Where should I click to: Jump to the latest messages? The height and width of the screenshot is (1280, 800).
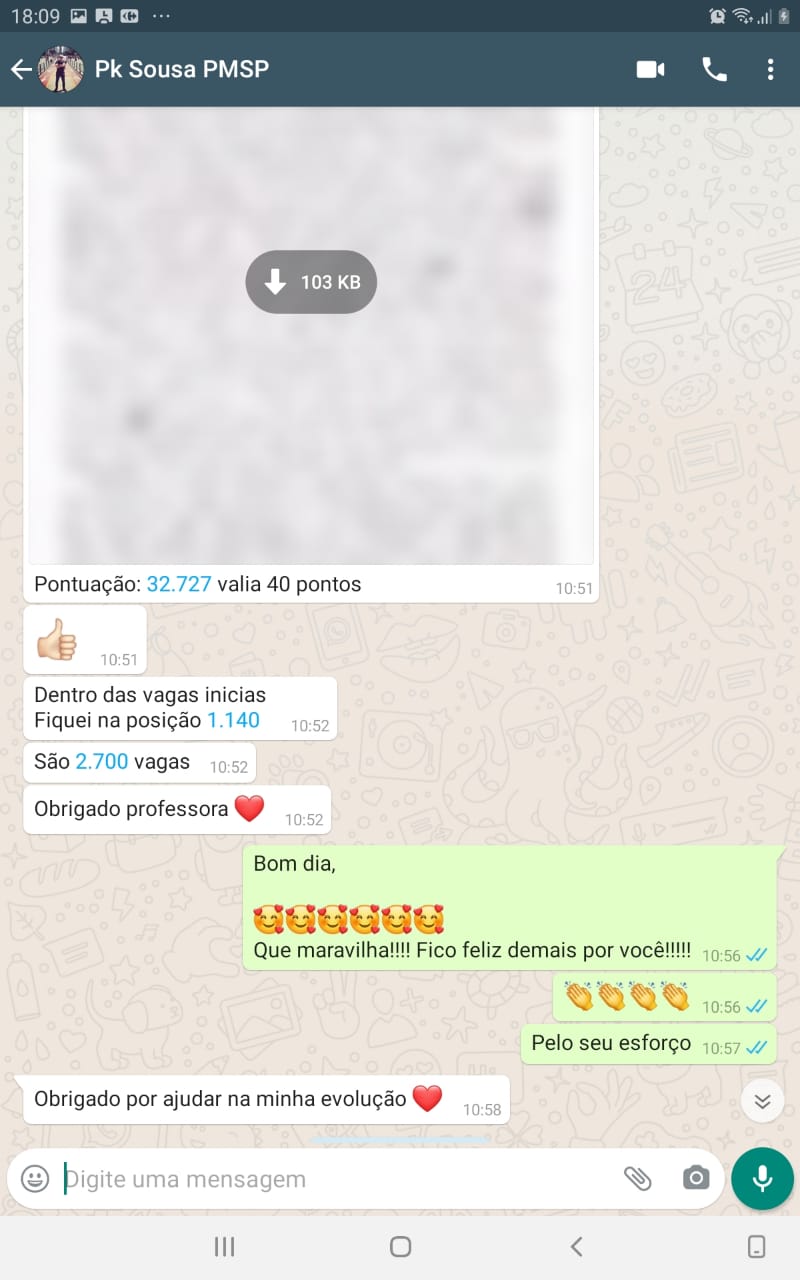(x=762, y=1101)
